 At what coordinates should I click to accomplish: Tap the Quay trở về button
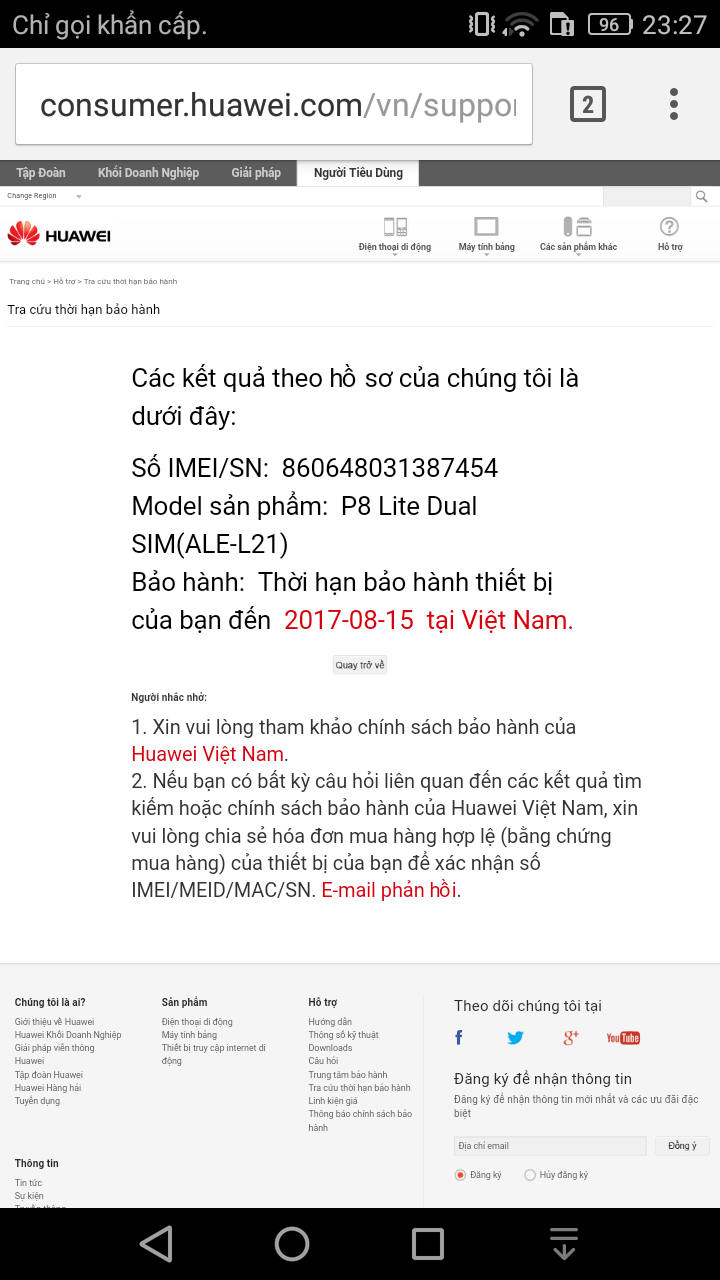[x=360, y=665]
